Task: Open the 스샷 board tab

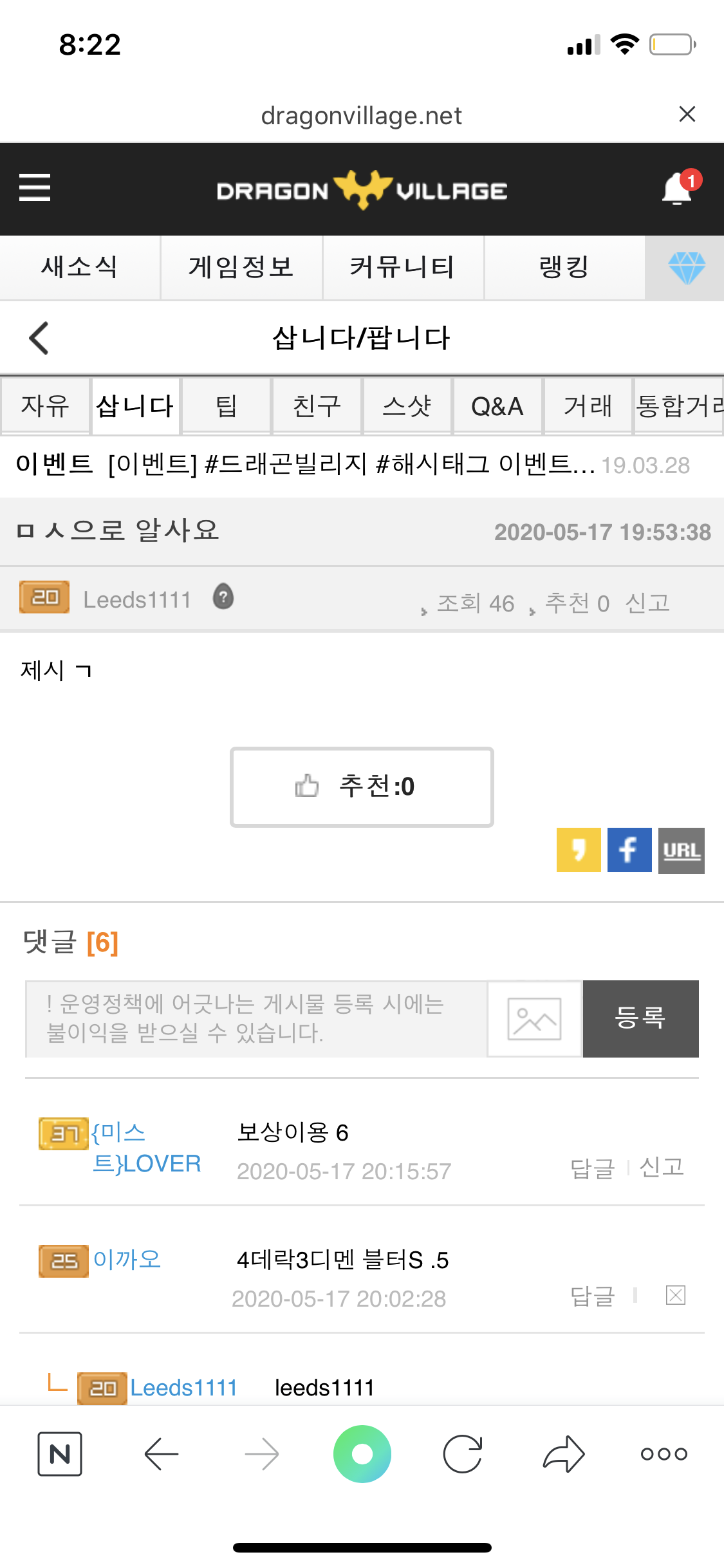Action: coord(407,406)
